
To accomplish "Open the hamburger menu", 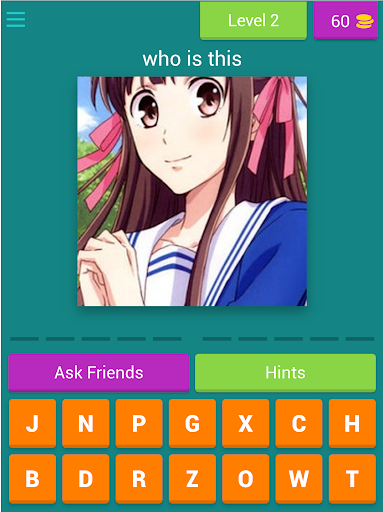I will 16,20.
